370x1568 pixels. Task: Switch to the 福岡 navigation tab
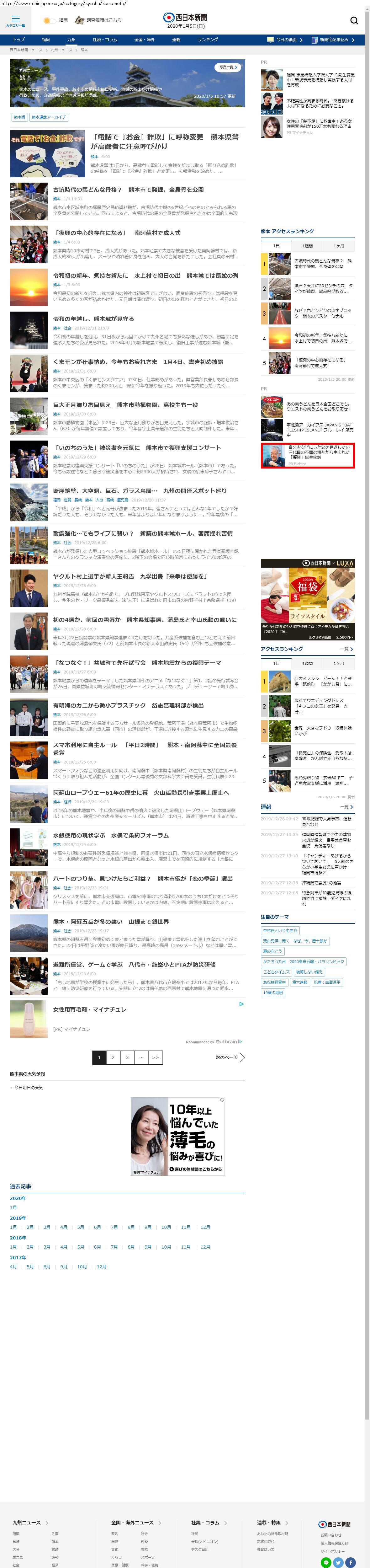point(46,40)
